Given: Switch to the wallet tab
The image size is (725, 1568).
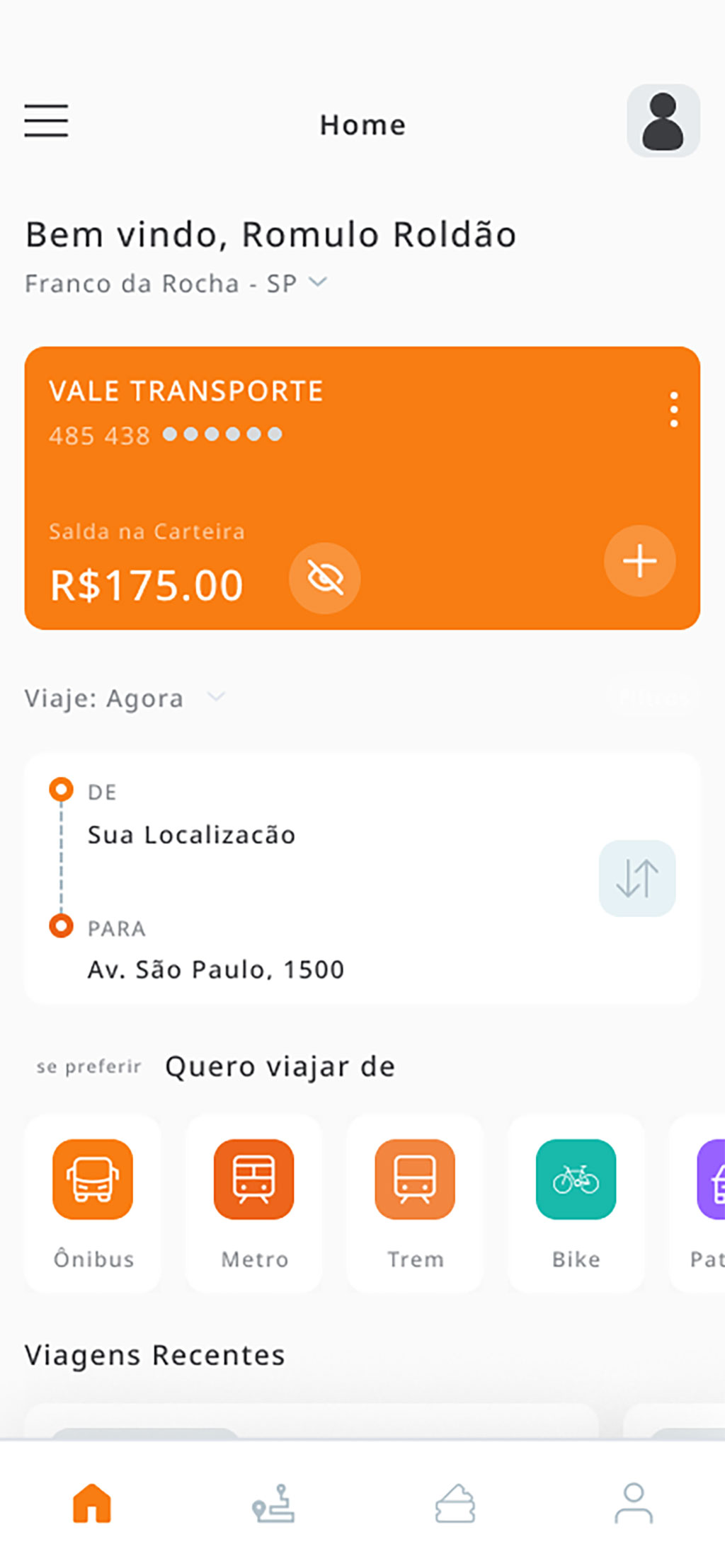Looking at the screenshot, I should click(x=455, y=1503).
